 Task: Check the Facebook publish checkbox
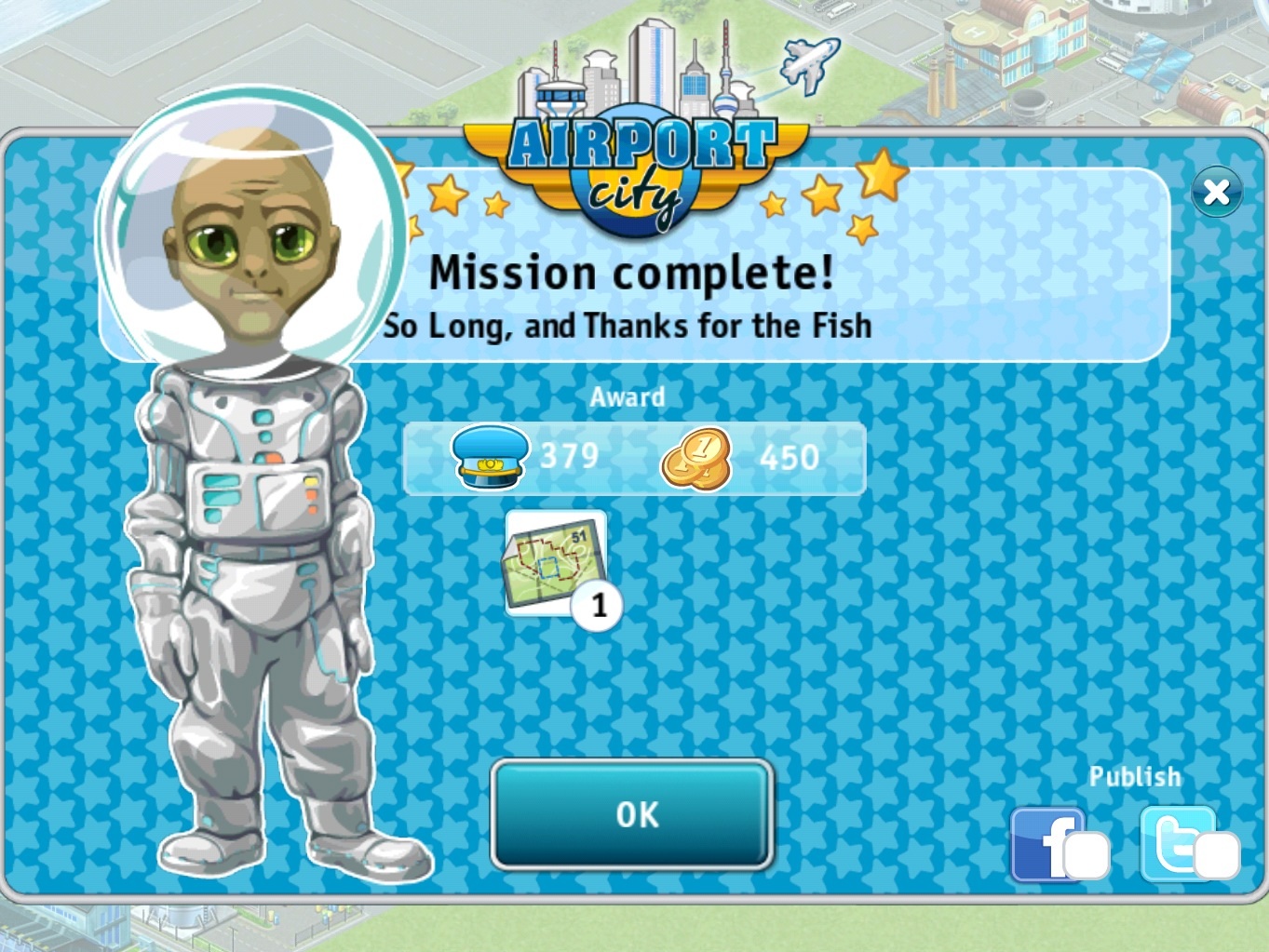1087,855
